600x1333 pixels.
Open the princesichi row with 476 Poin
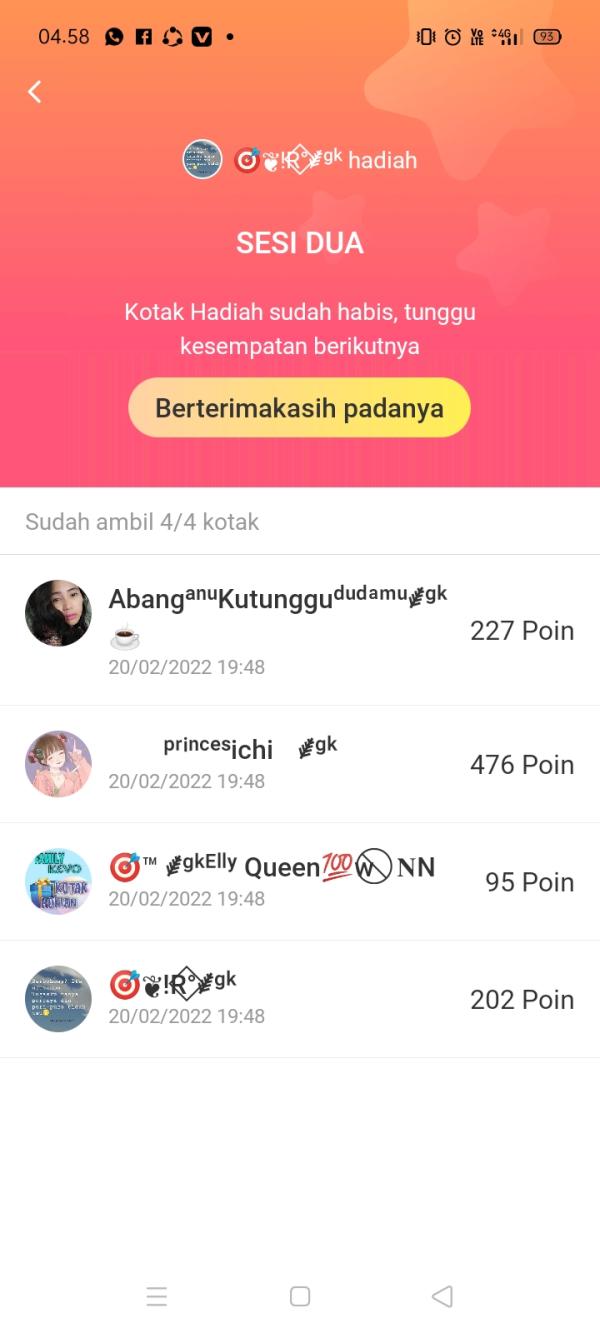click(x=299, y=764)
